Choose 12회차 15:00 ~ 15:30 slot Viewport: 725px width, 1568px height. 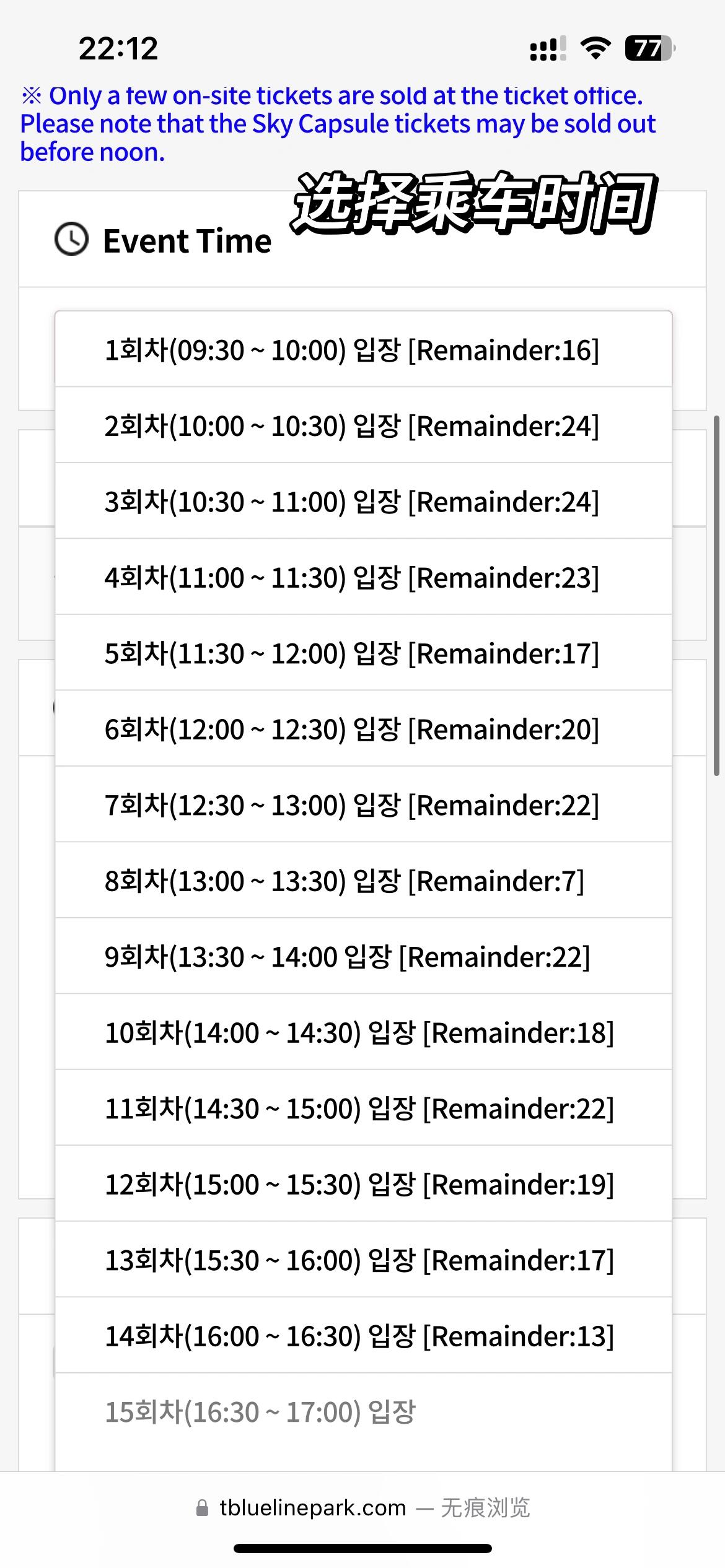[364, 1184]
